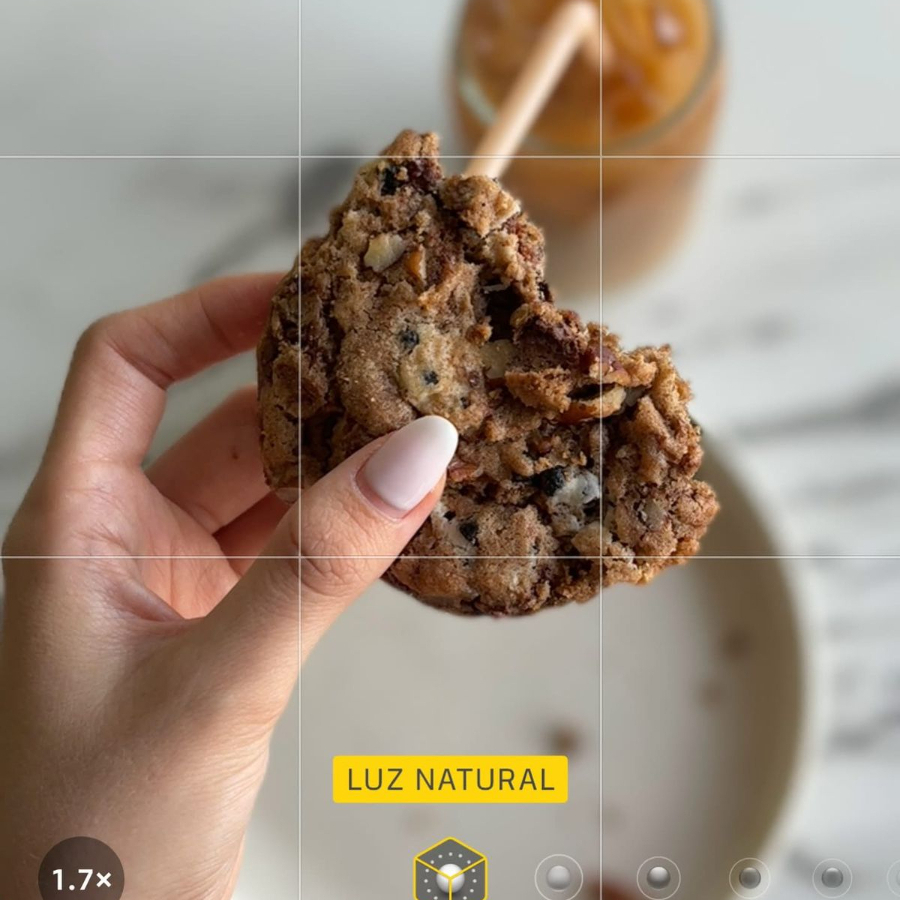
Task: Tap the 1.7× zoom button
Action: (x=81, y=874)
